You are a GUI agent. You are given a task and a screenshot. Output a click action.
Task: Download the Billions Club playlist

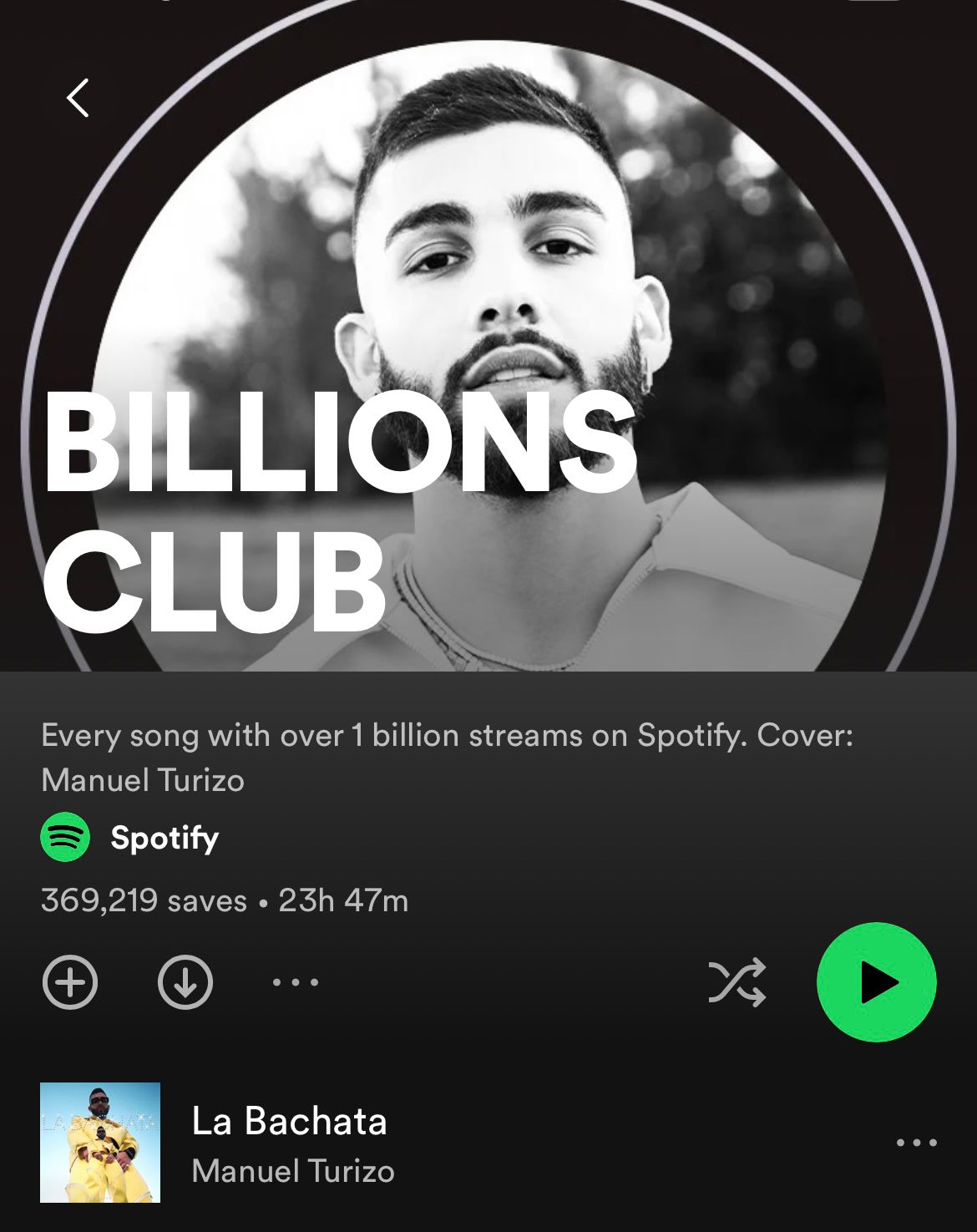click(x=185, y=982)
